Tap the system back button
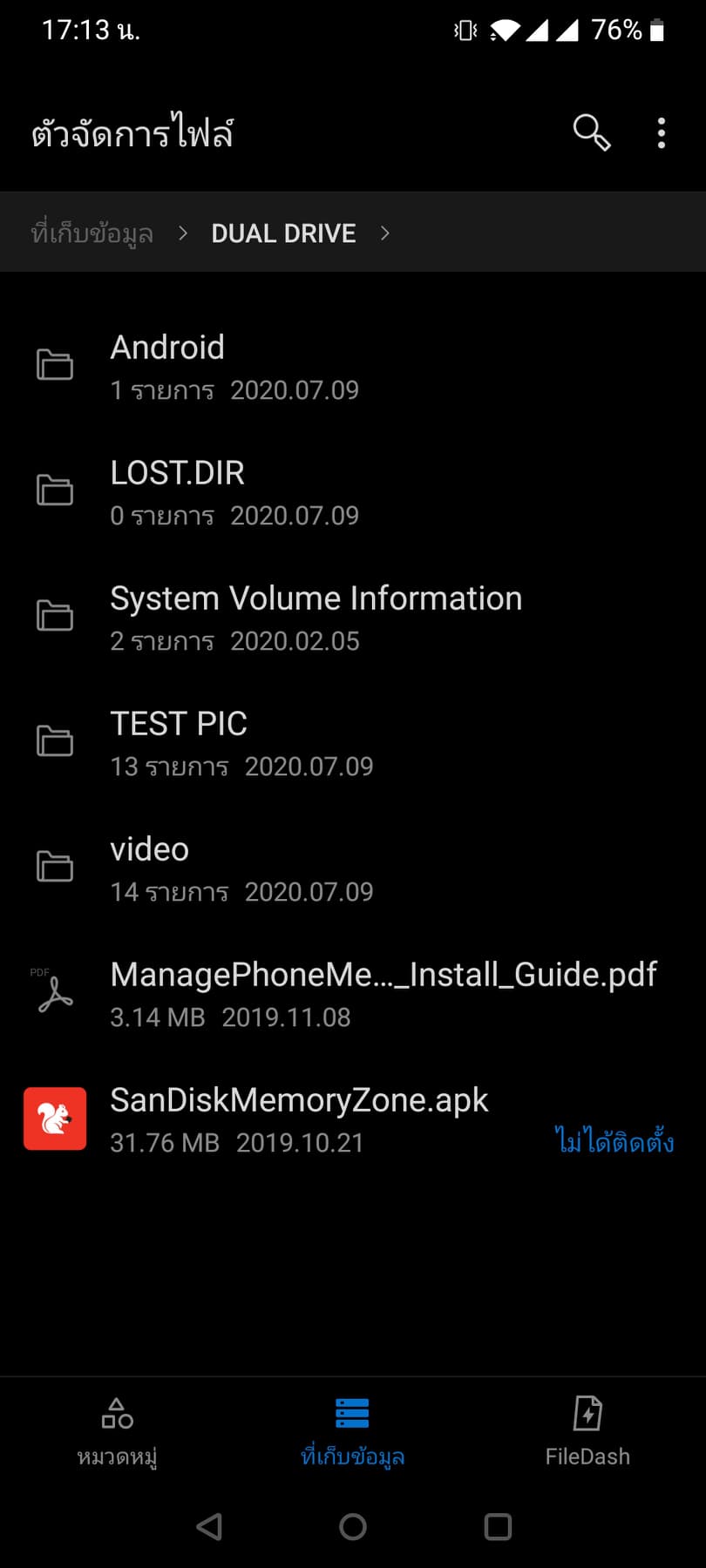Screen dimensions: 706x1568 tap(209, 1526)
